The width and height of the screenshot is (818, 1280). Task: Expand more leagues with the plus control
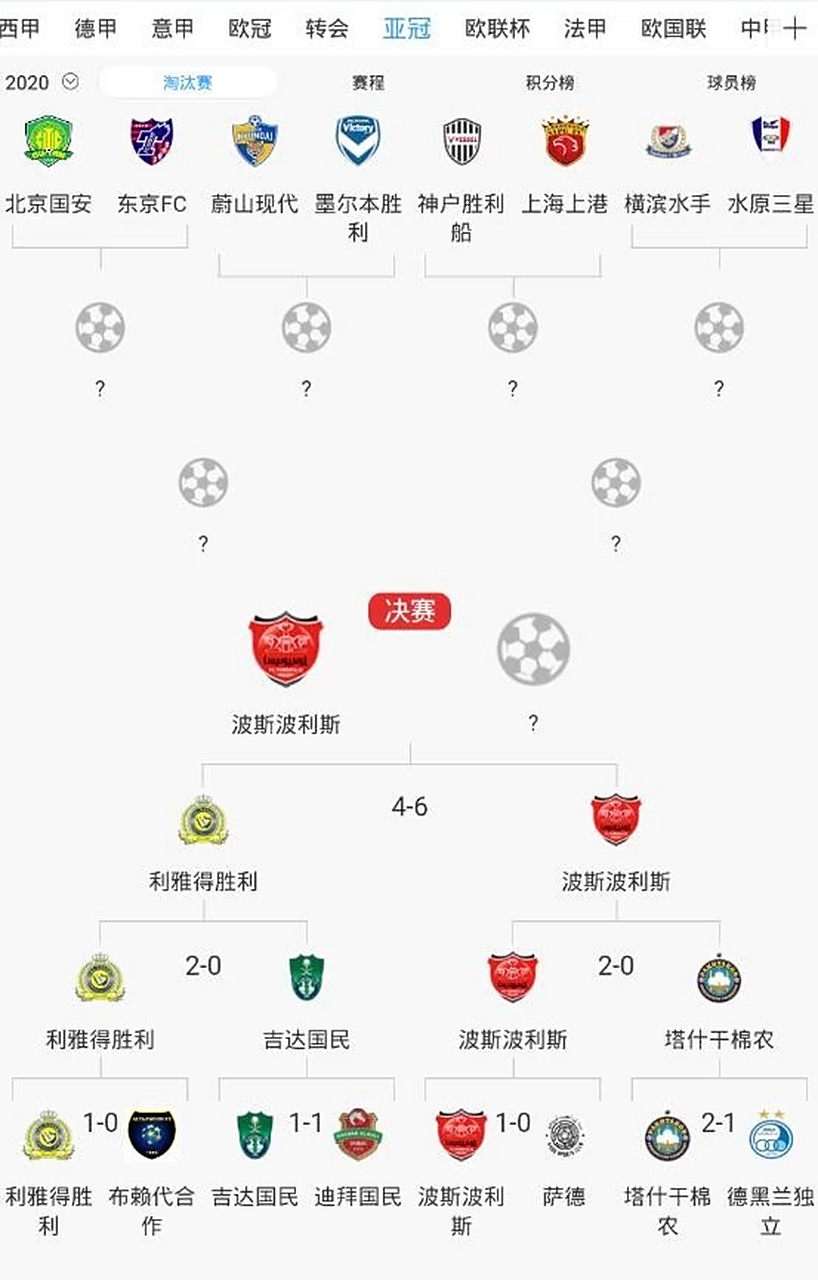coord(797,29)
